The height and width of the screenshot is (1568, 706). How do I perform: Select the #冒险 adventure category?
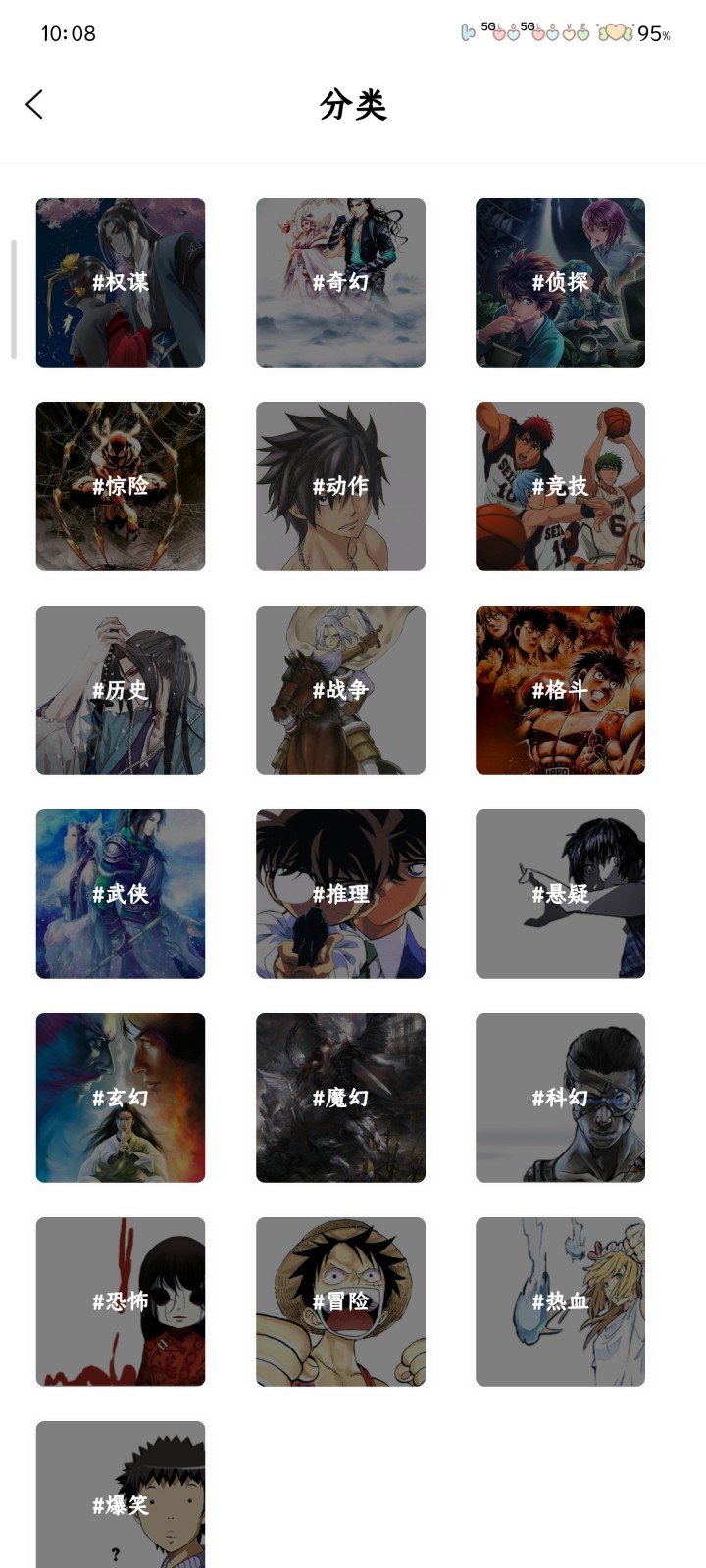tap(339, 1301)
